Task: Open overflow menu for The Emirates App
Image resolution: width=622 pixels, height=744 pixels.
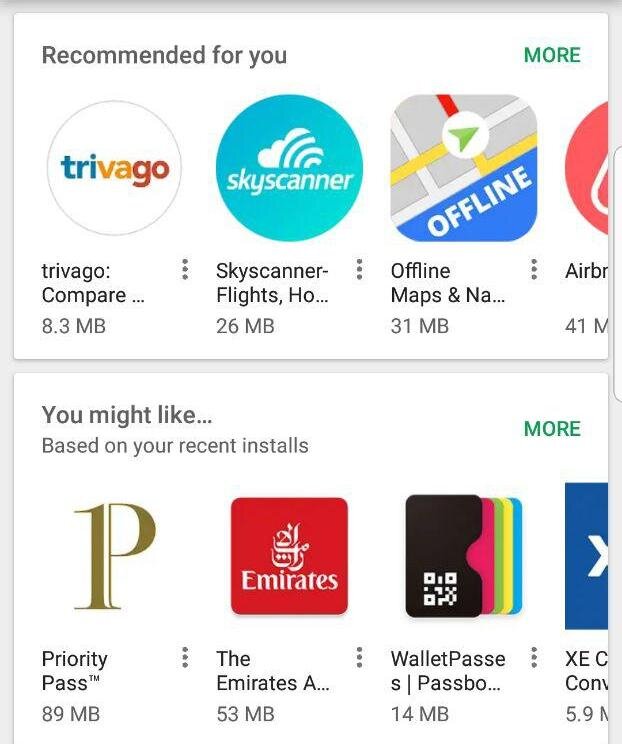Action: [x=359, y=657]
